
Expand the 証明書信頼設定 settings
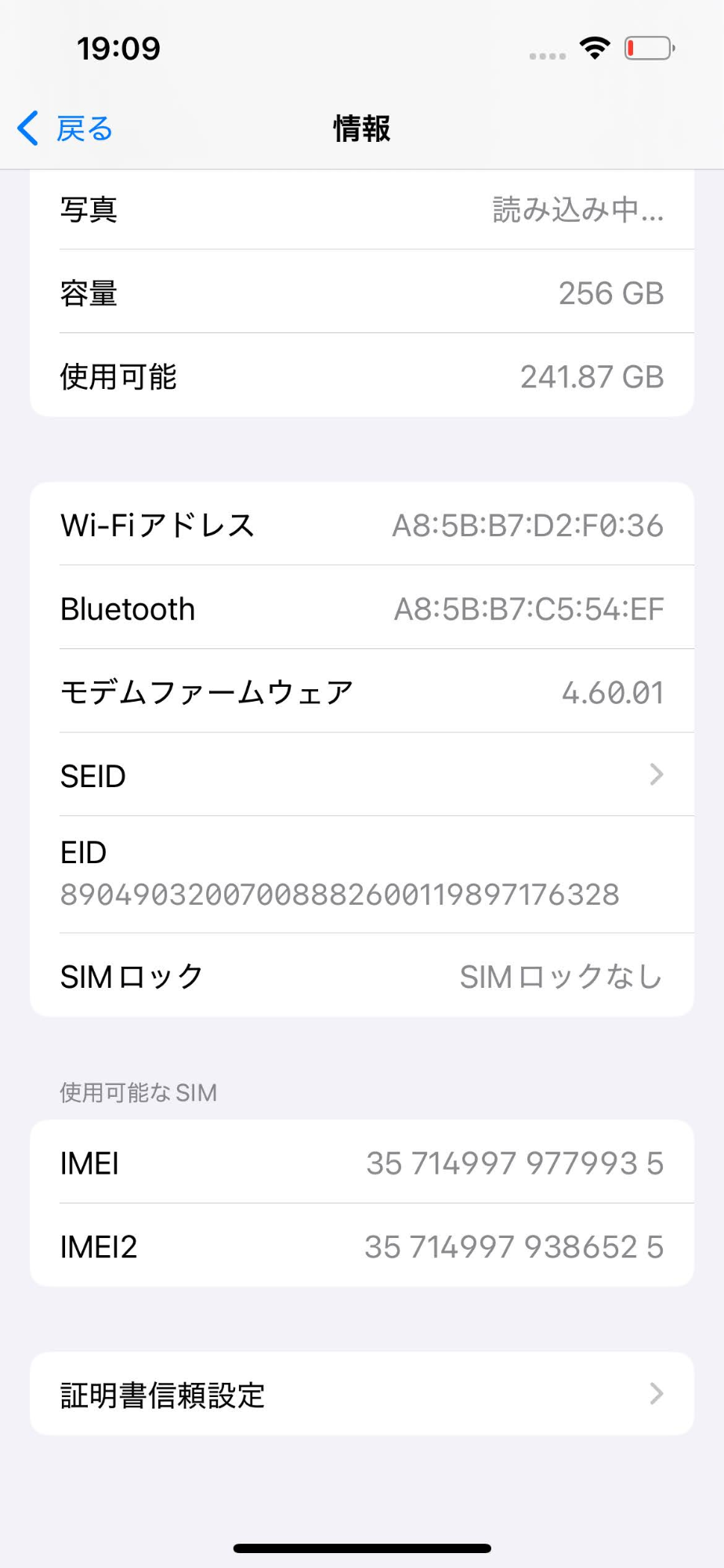362,1394
